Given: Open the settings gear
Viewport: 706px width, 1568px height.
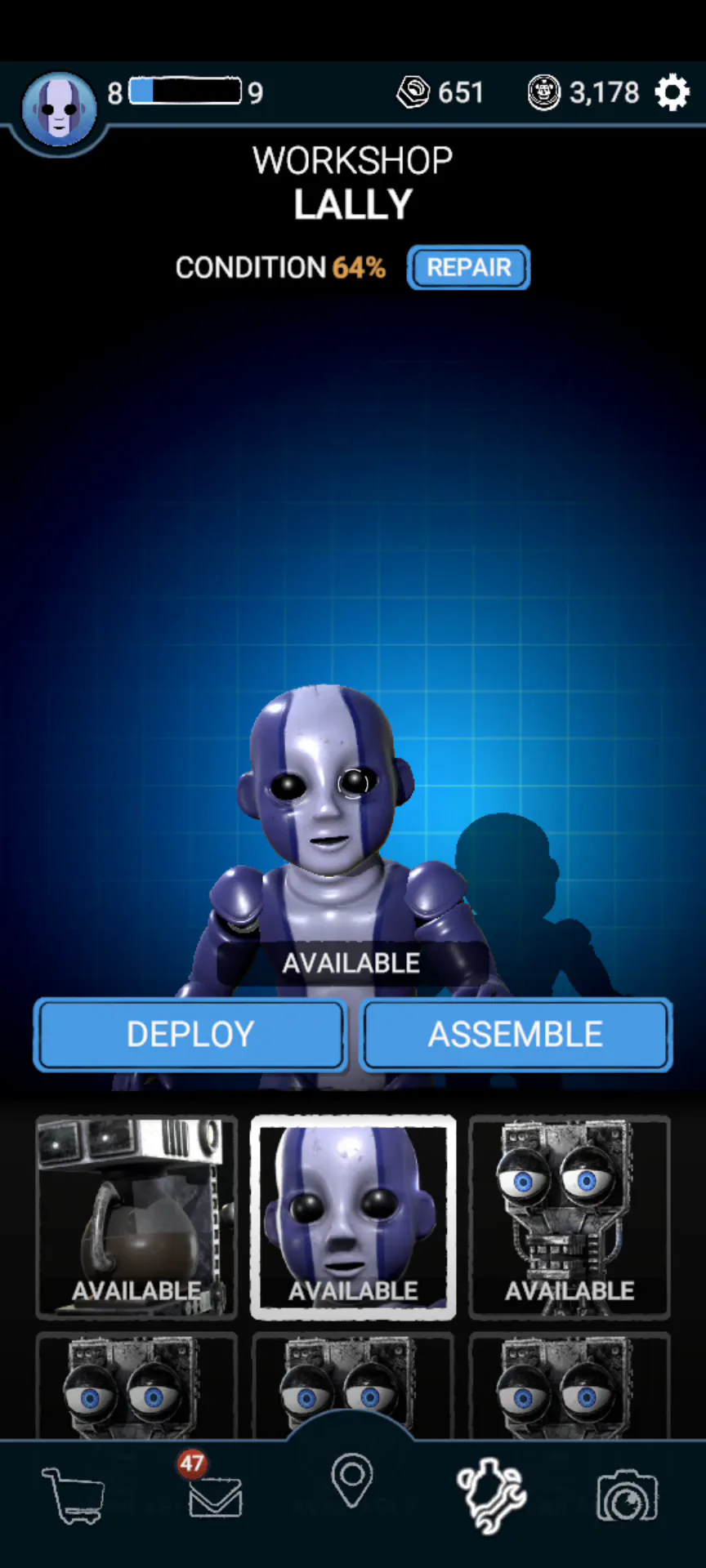Looking at the screenshot, I should 672,92.
